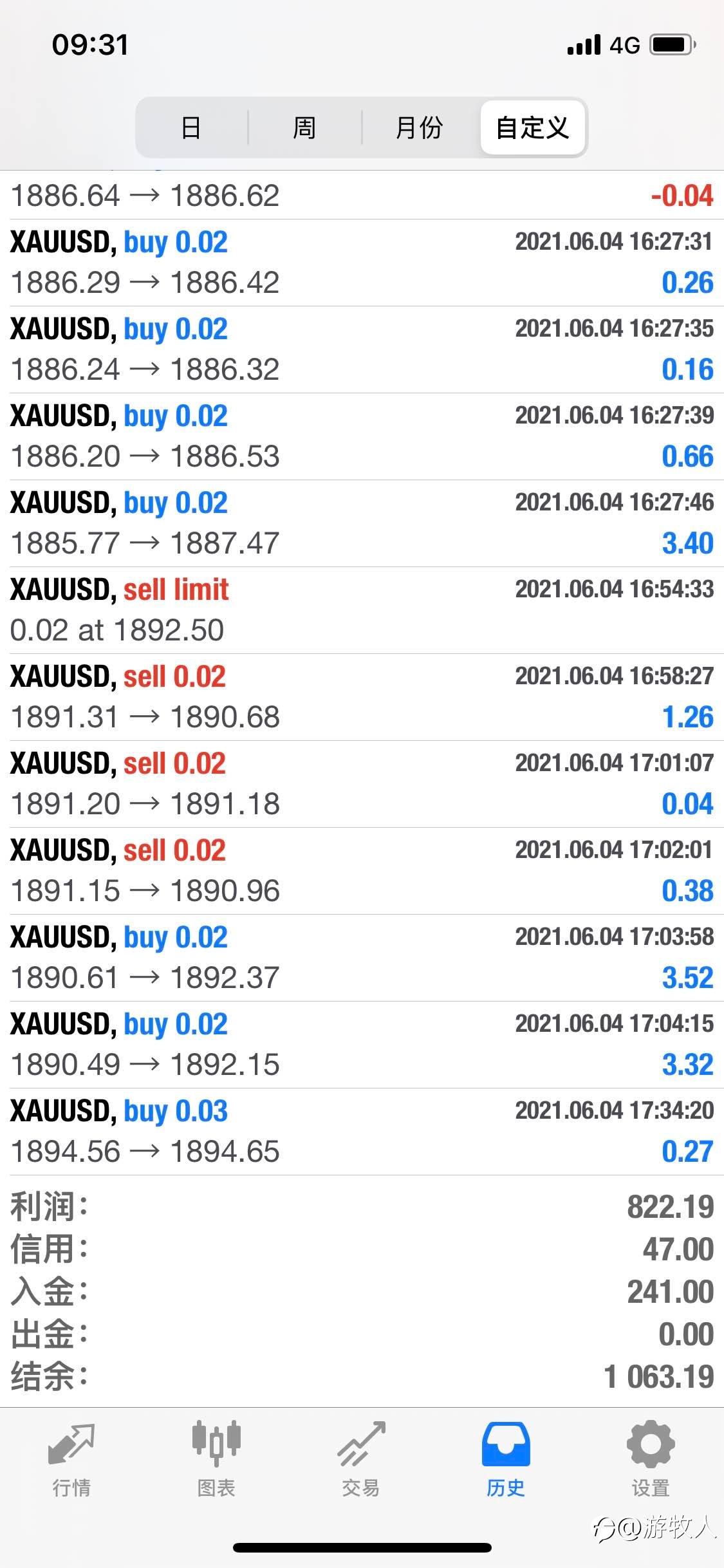Select the 自定义 period tab

(x=532, y=127)
